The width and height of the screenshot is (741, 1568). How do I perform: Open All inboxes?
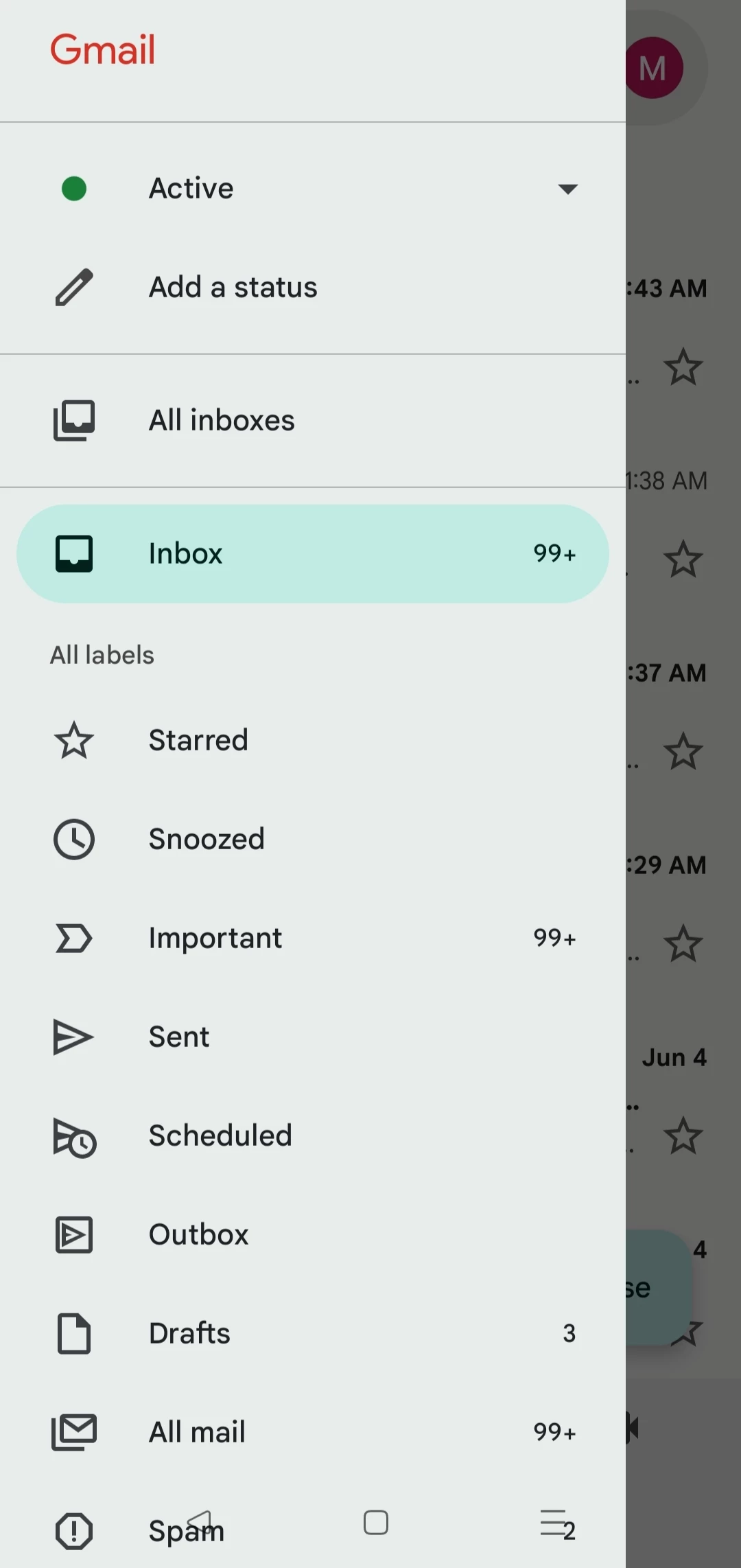(x=222, y=420)
